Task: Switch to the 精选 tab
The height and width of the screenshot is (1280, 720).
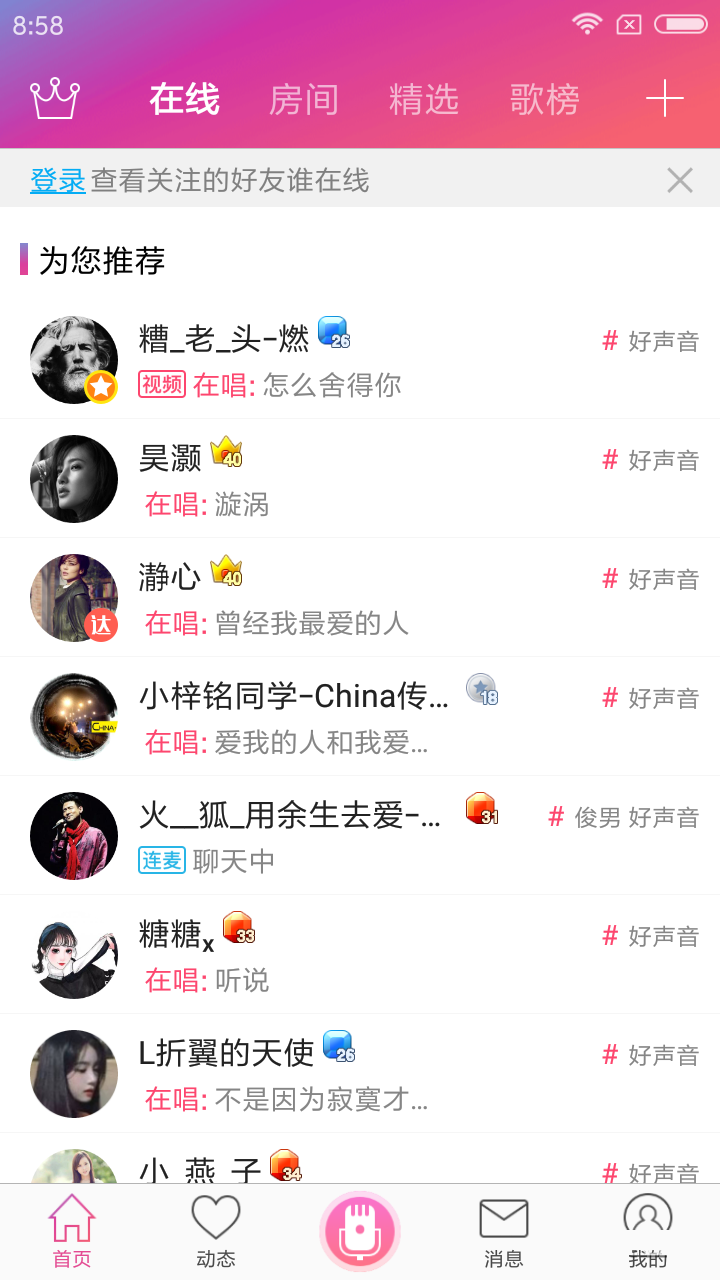Action: point(424,100)
